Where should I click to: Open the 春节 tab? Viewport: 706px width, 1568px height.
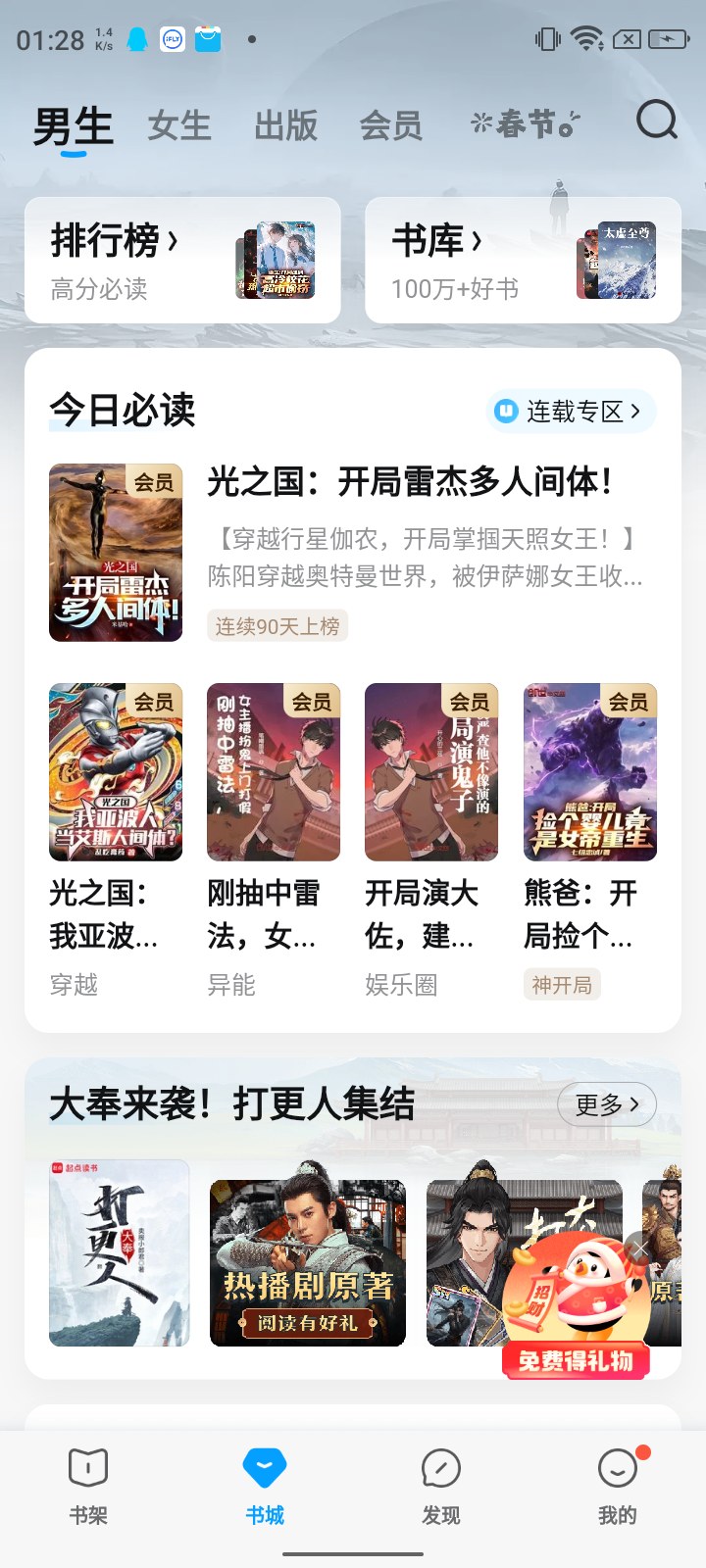point(525,124)
